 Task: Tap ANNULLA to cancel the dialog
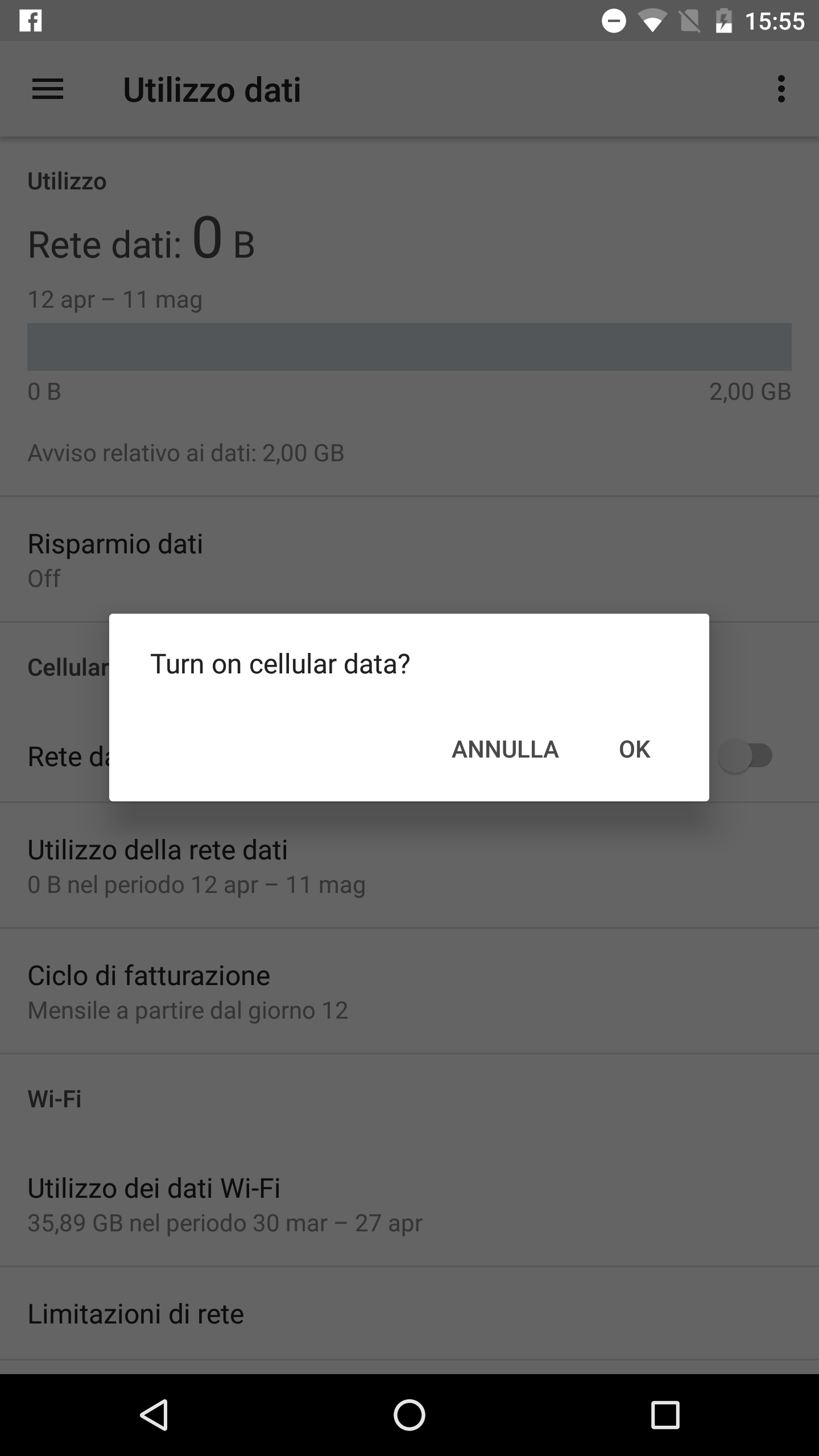[505, 749]
